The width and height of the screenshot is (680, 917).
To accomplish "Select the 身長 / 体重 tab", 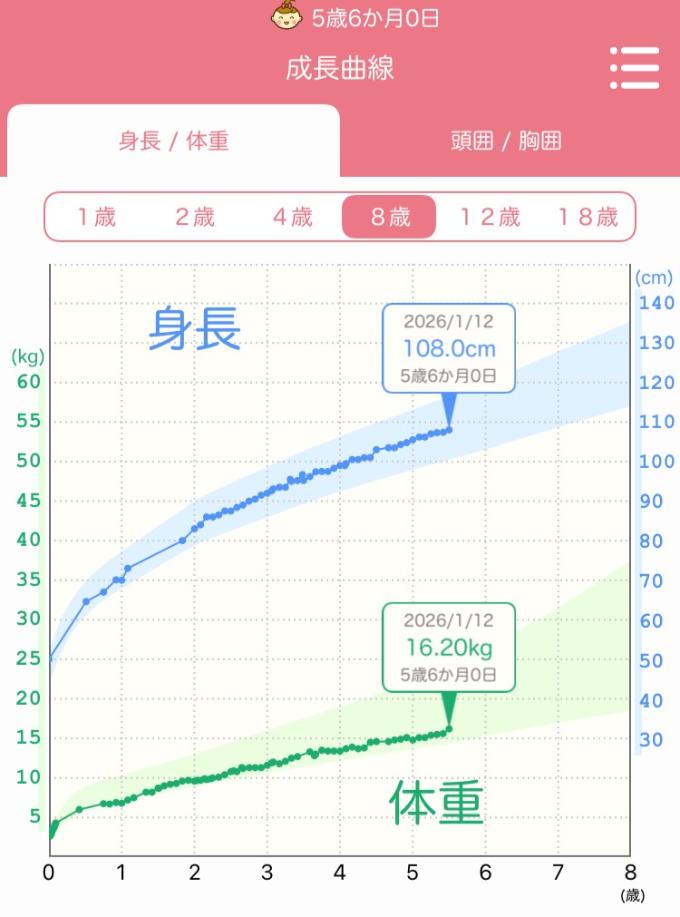I will point(174,142).
